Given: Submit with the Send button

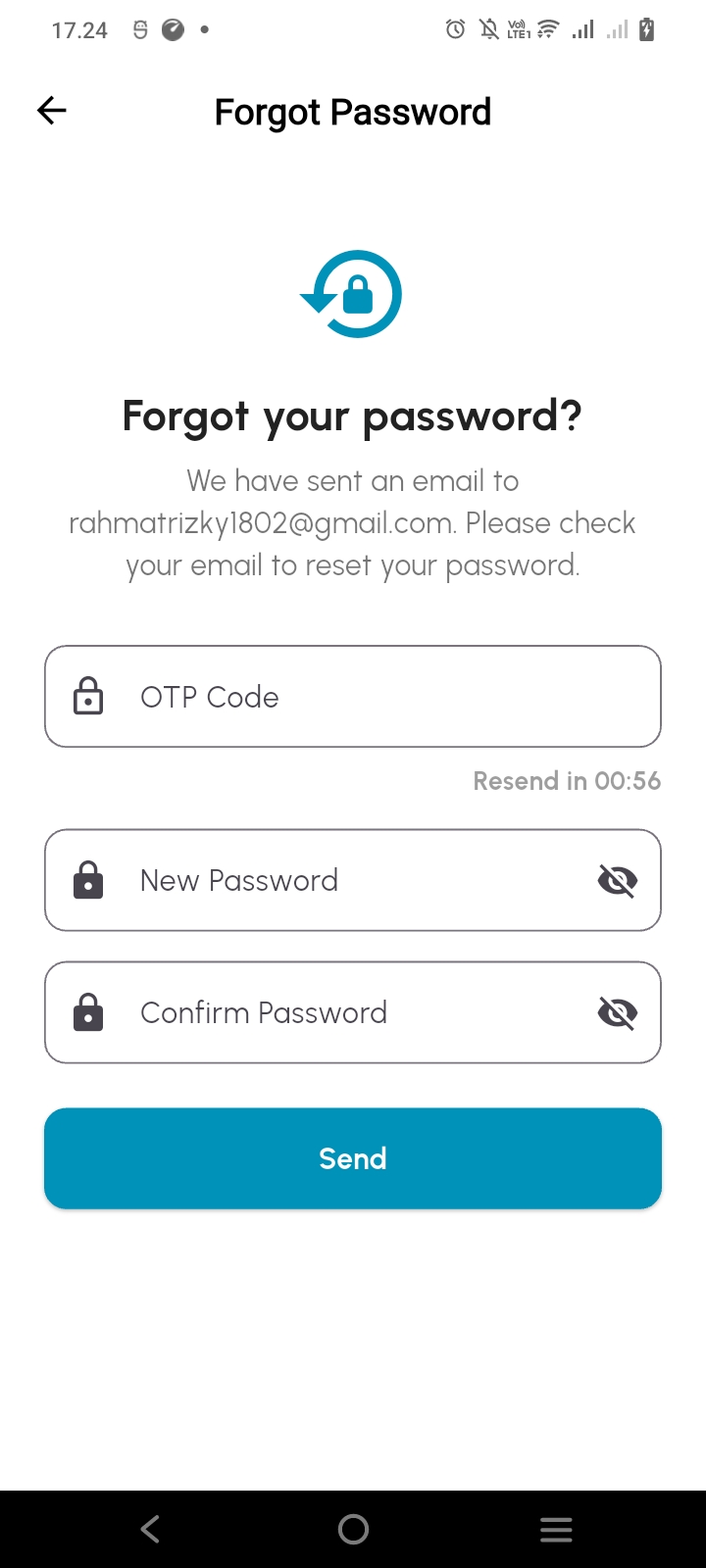Looking at the screenshot, I should tap(353, 1158).
